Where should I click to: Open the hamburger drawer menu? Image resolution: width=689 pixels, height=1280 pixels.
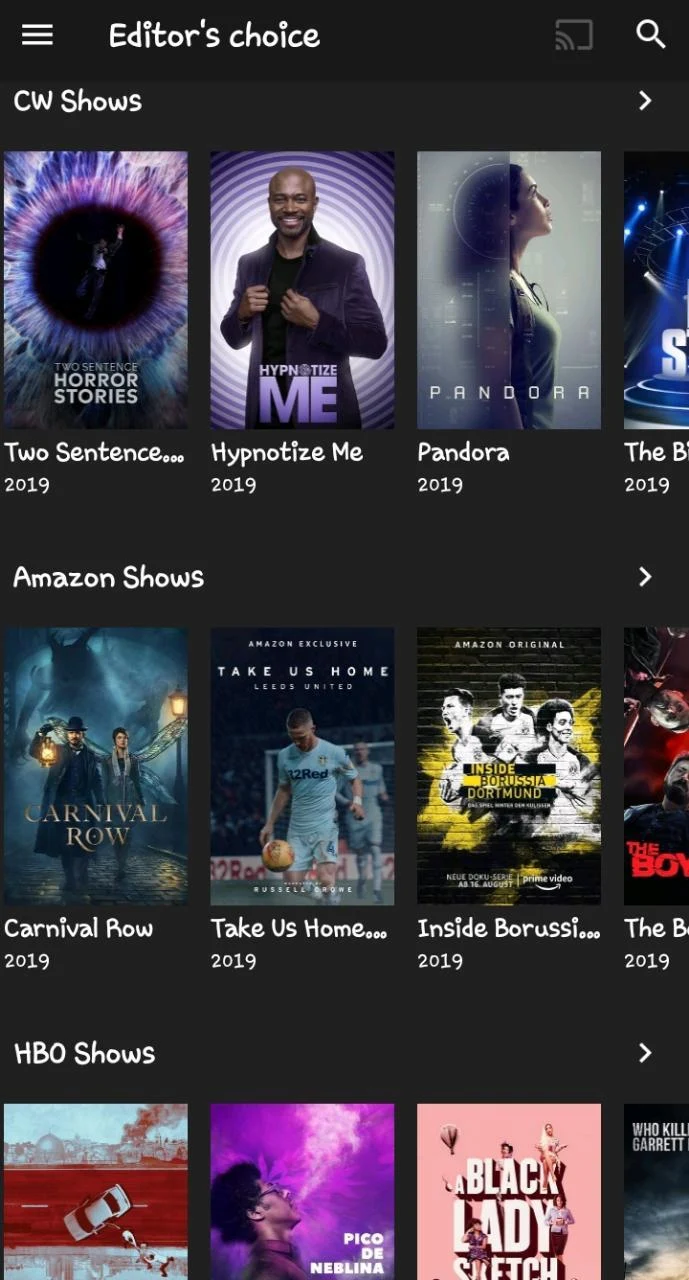coord(37,35)
